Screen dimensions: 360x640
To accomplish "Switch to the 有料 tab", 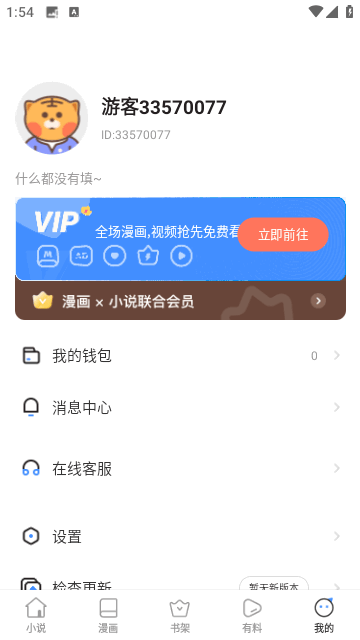I will coord(252,615).
